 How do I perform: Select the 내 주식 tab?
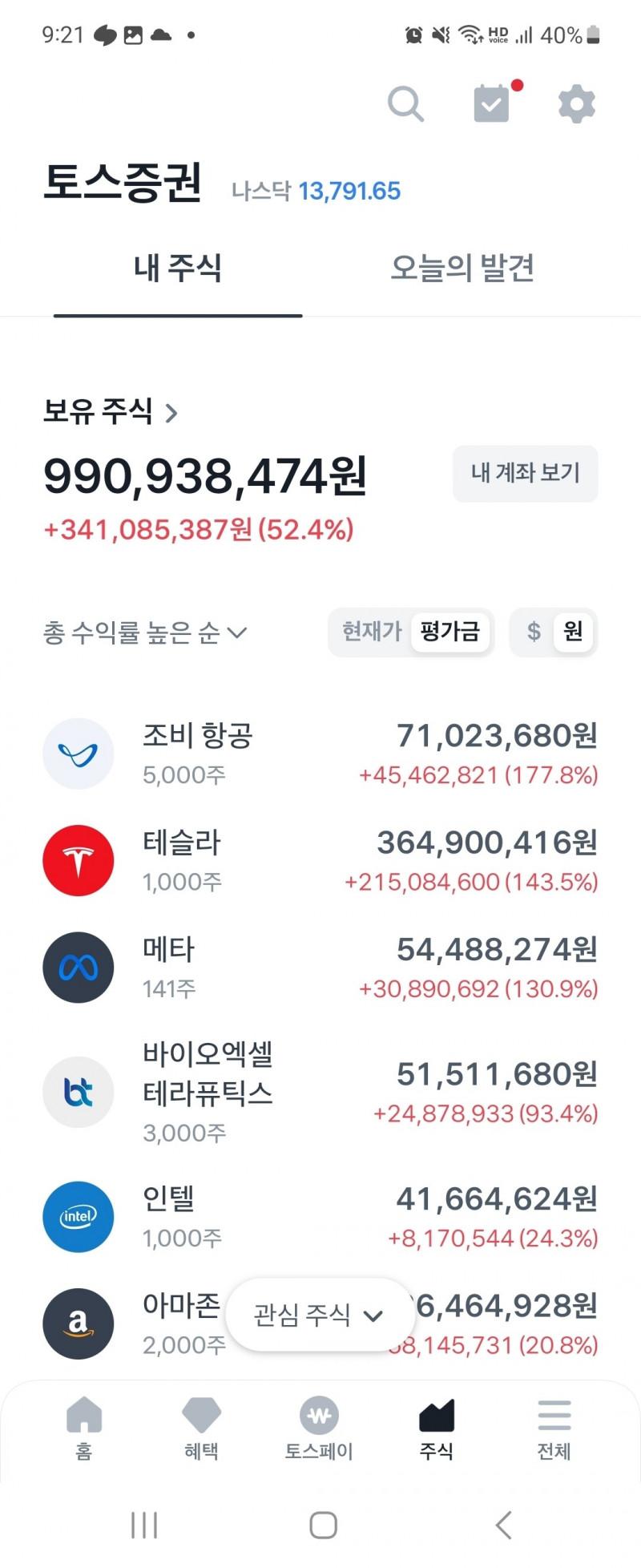(x=178, y=269)
